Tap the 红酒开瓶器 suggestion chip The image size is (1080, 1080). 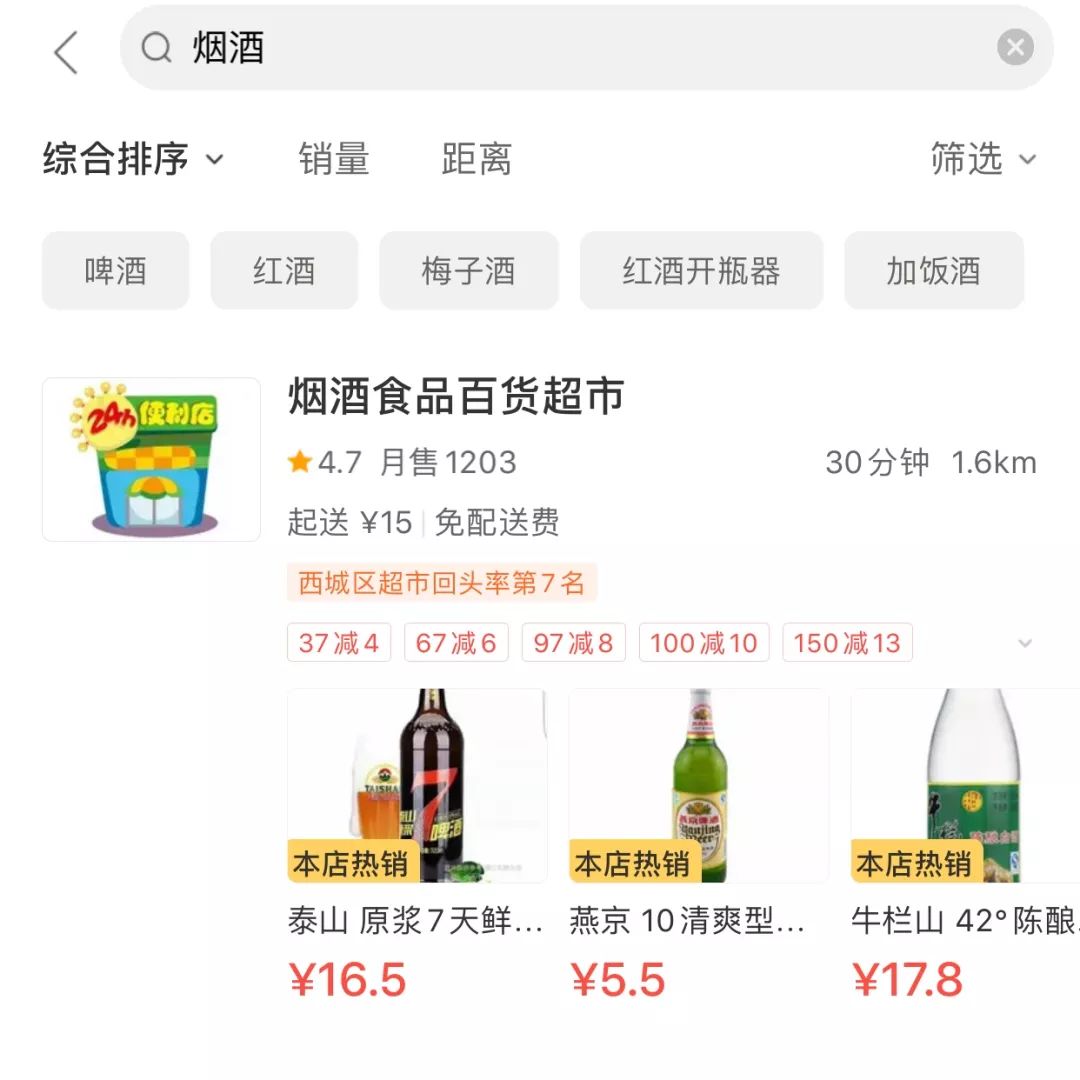tap(701, 271)
